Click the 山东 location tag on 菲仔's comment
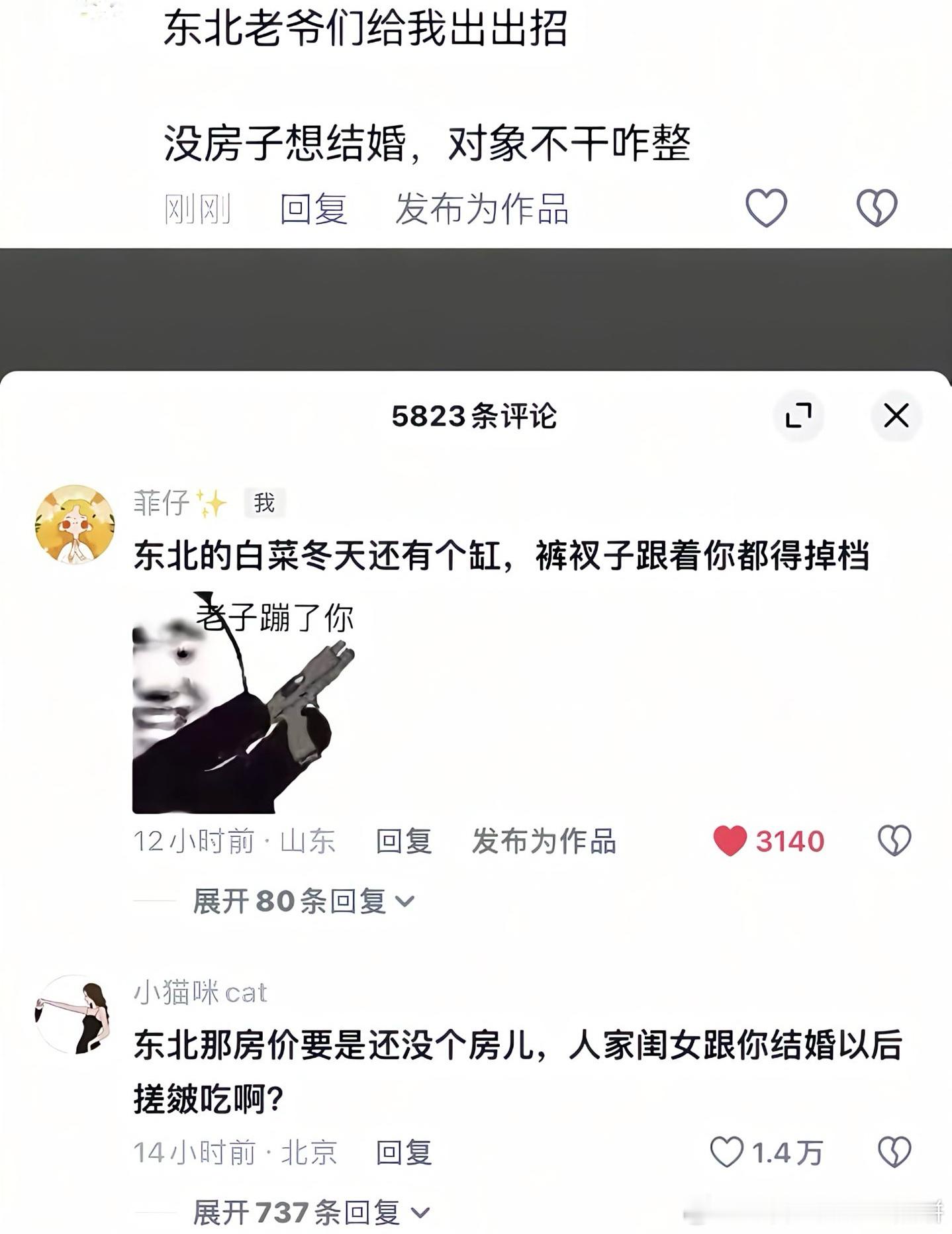Viewport: 952px width, 1234px height. tap(307, 841)
